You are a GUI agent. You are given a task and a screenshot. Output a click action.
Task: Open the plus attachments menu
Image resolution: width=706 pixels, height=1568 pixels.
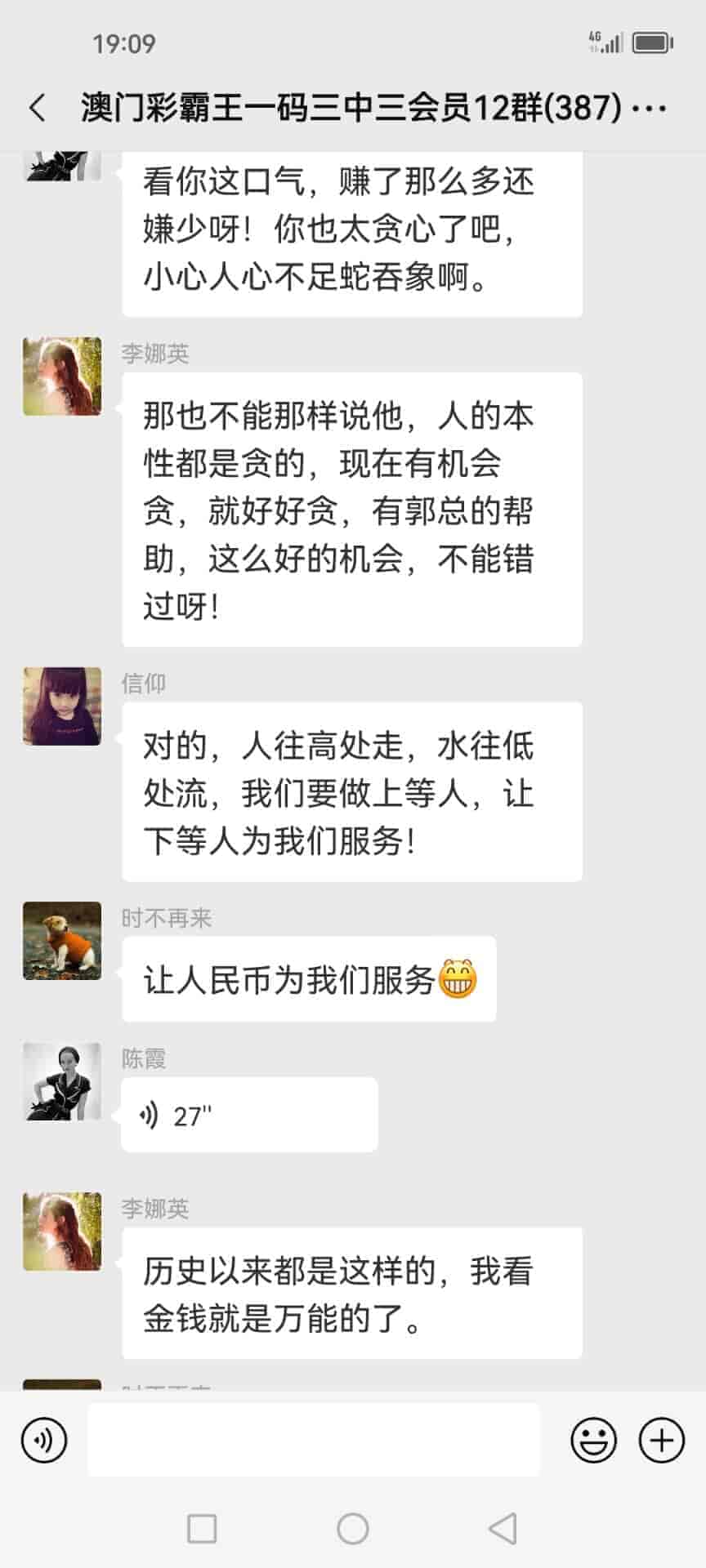(661, 1440)
